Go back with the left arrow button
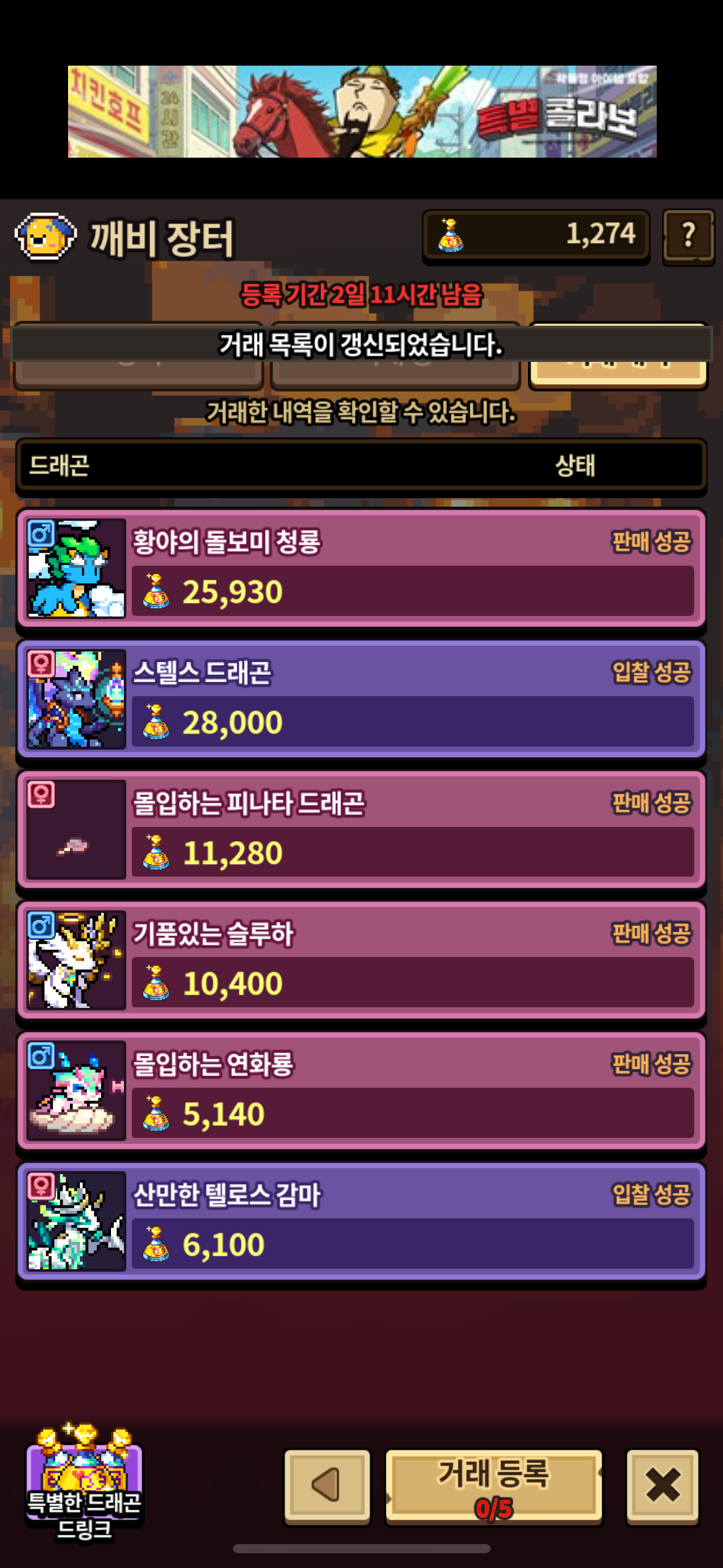The height and width of the screenshot is (1568, 723). [327, 1485]
